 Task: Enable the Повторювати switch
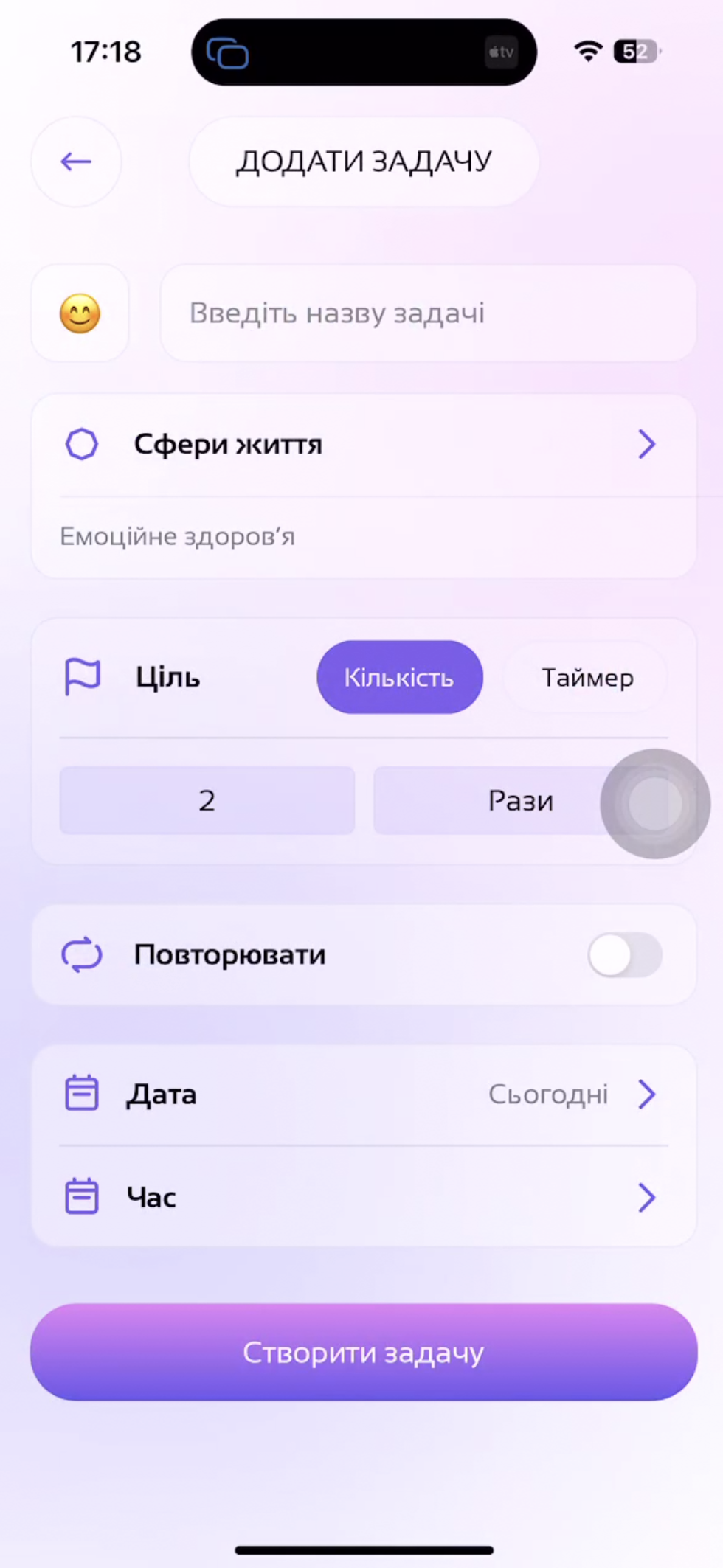click(x=624, y=955)
